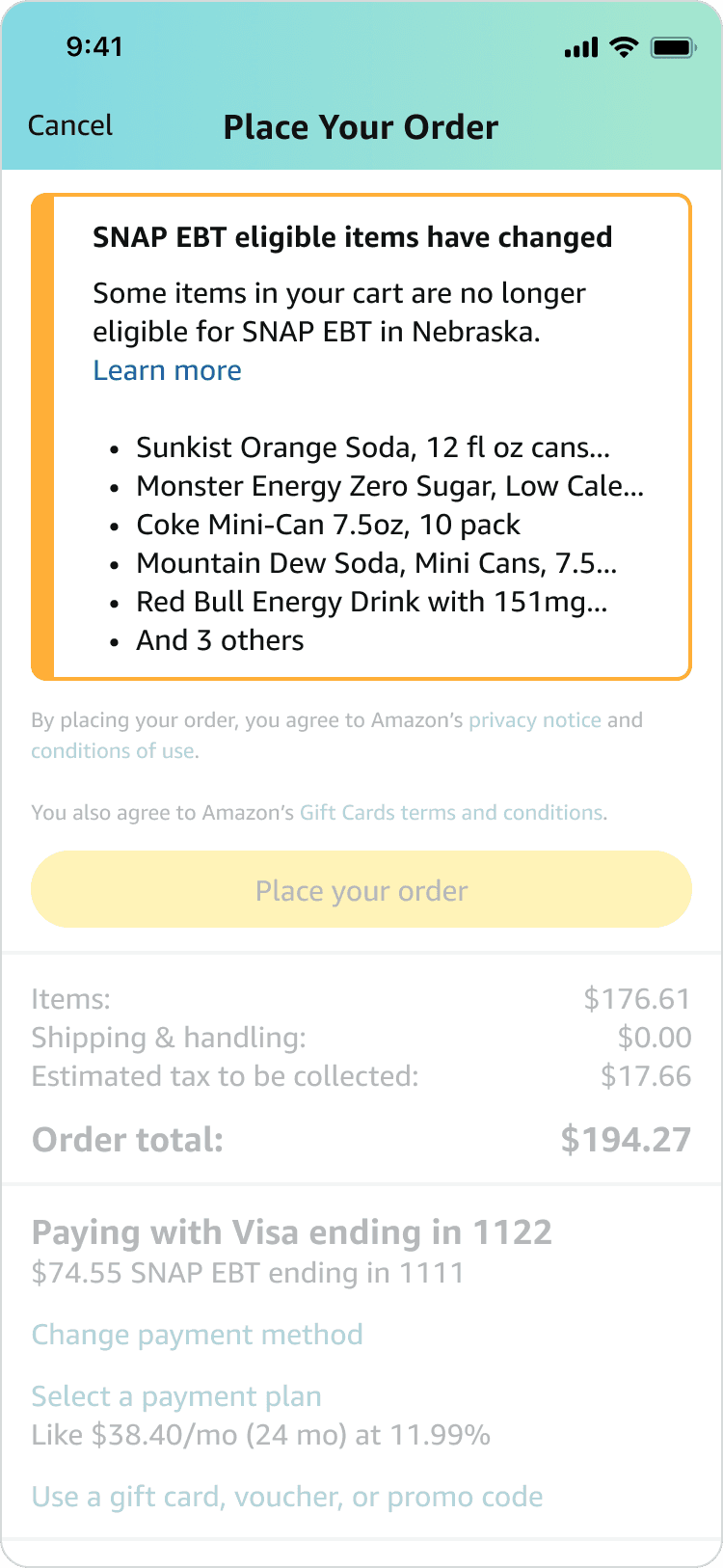723x1568 pixels.
Task: Change payment method
Action: [x=198, y=1335]
